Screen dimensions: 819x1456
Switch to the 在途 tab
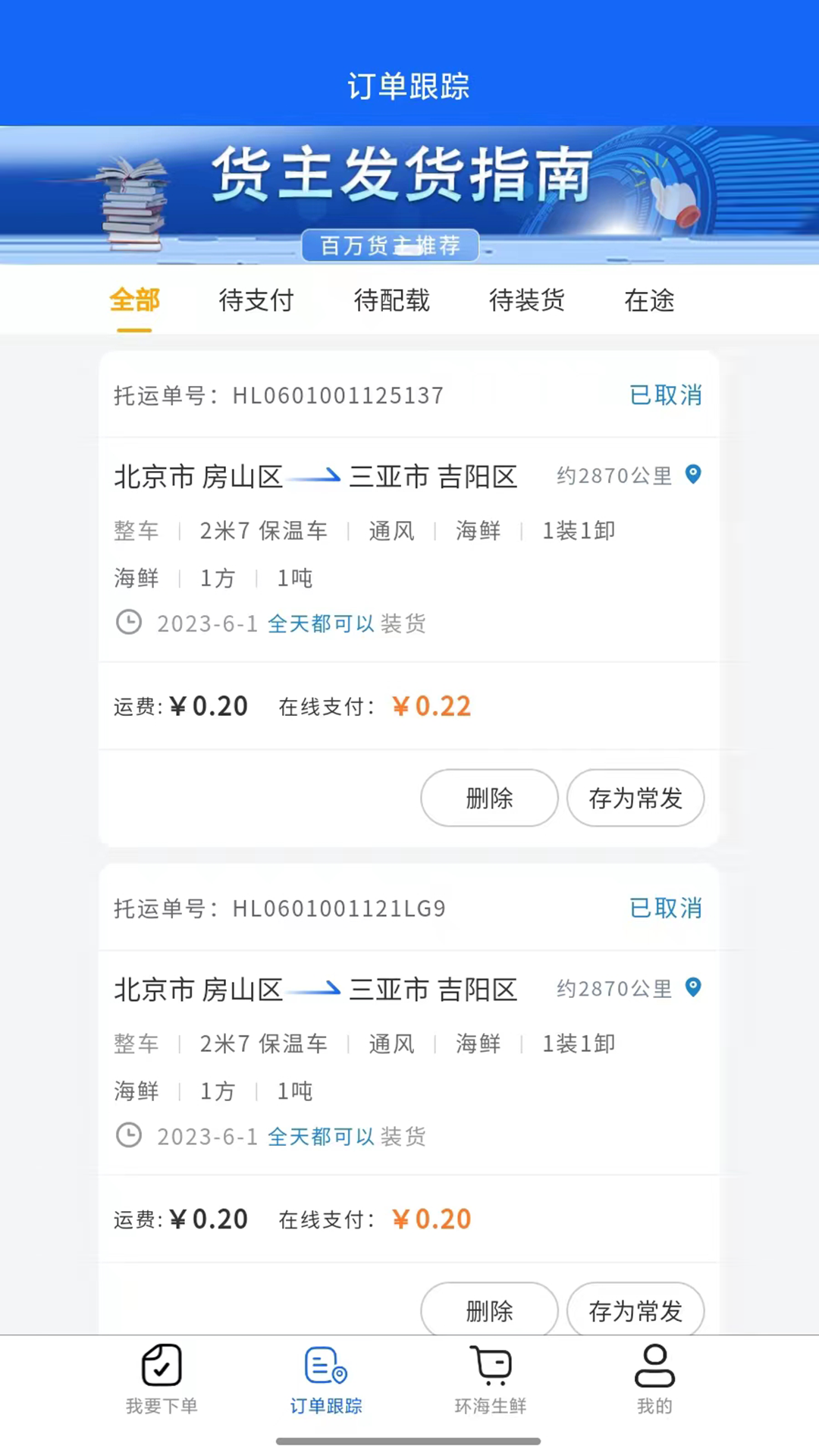coord(648,301)
